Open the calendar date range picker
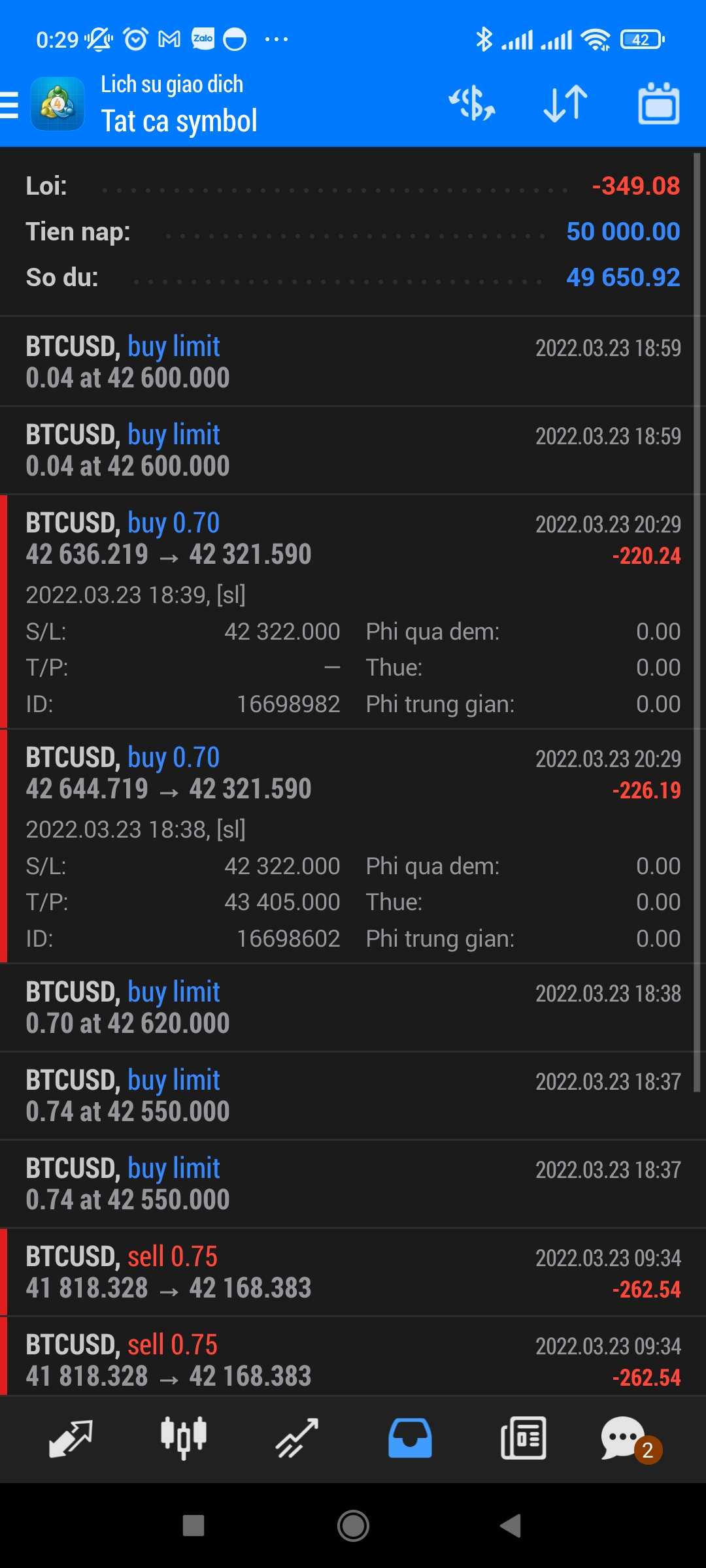This screenshot has width=706, height=1568. click(x=658, y=104)
